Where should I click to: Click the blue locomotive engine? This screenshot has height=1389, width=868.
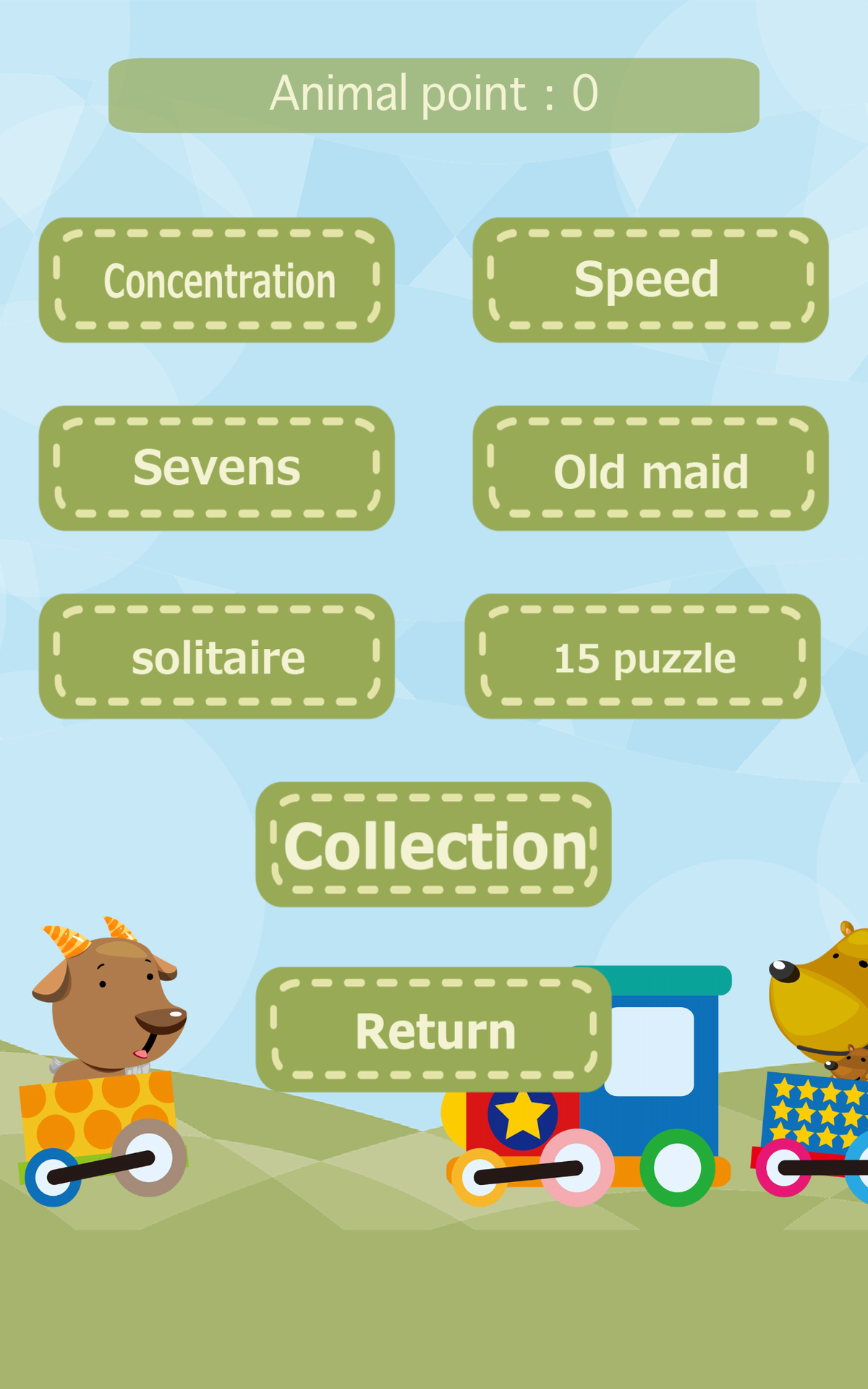(x=665, y=1063)
